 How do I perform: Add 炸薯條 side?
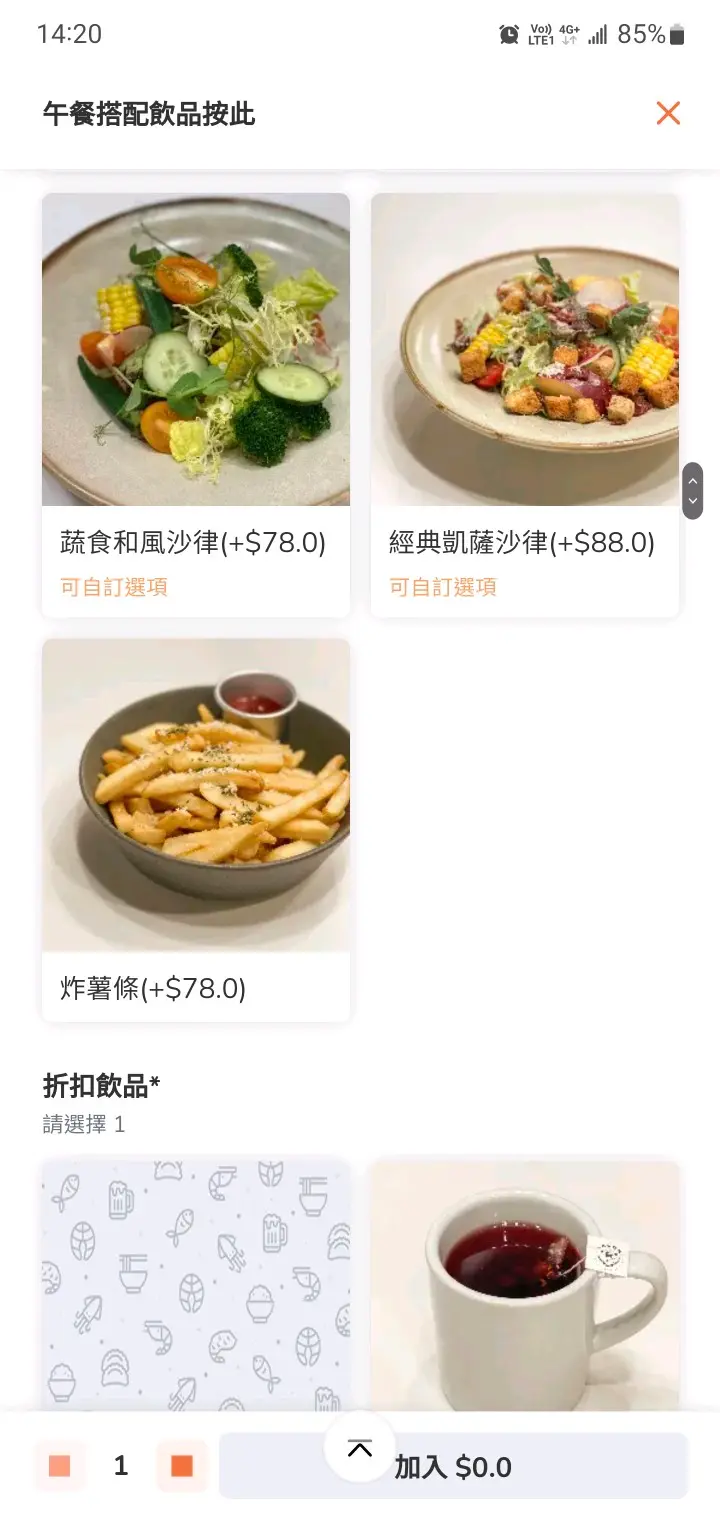[195, 829]
